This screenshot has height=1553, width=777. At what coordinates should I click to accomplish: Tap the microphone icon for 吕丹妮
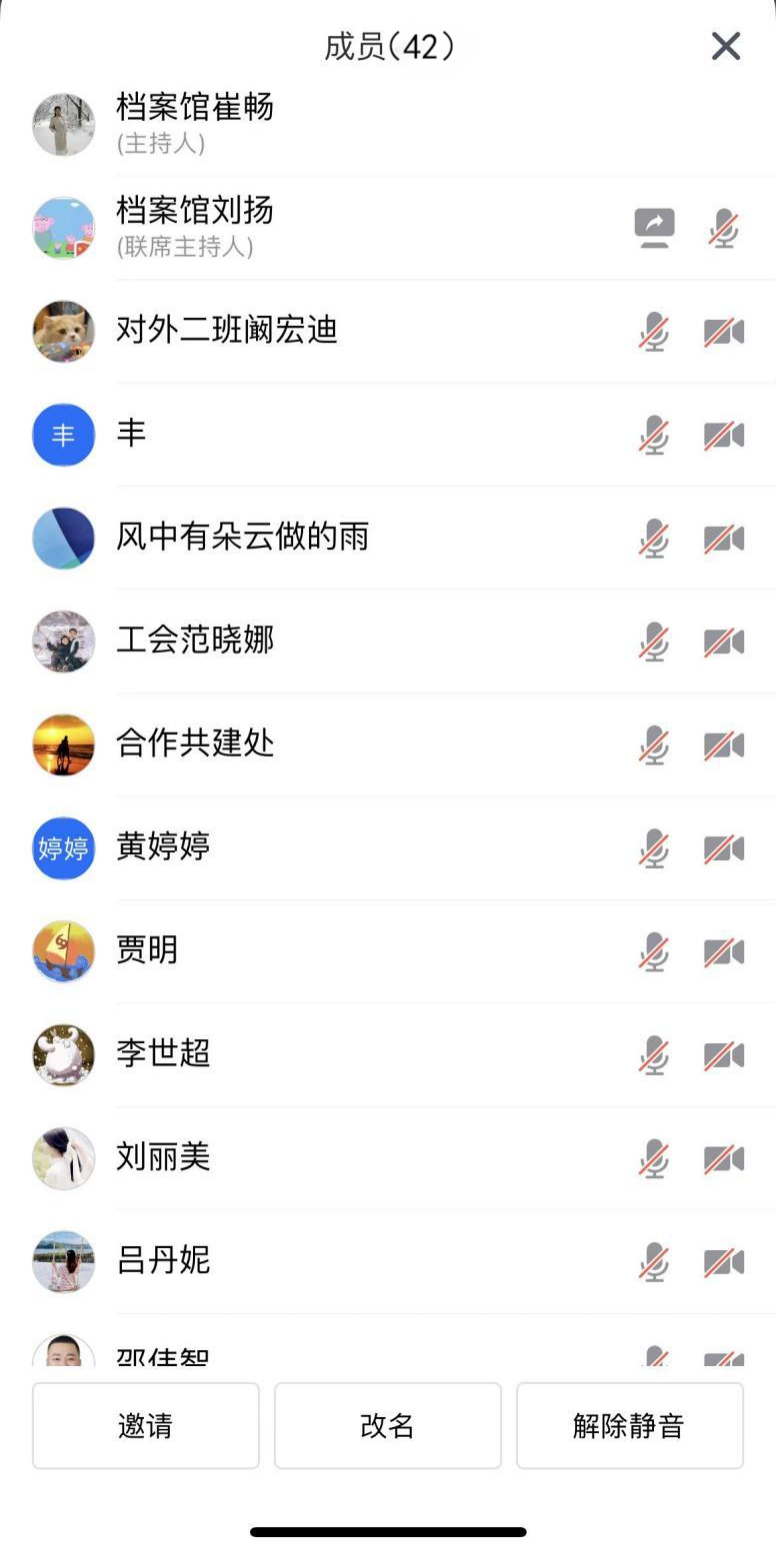click(x=654, y=1261)
